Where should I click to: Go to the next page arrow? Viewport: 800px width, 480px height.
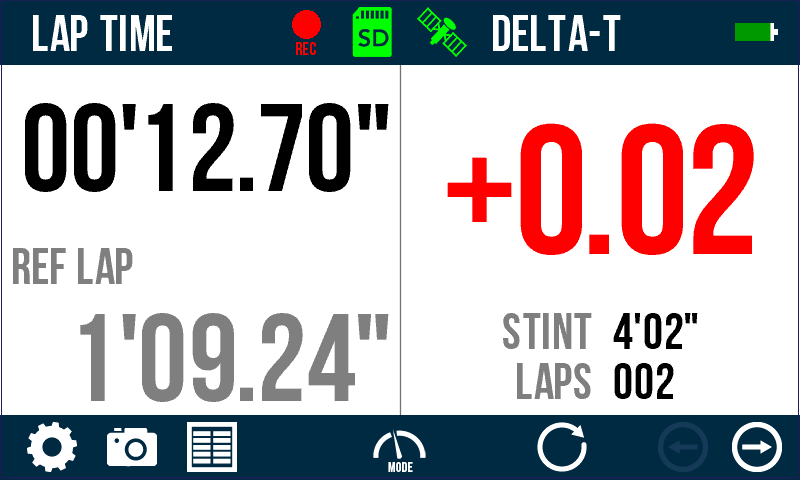point(757,447)
